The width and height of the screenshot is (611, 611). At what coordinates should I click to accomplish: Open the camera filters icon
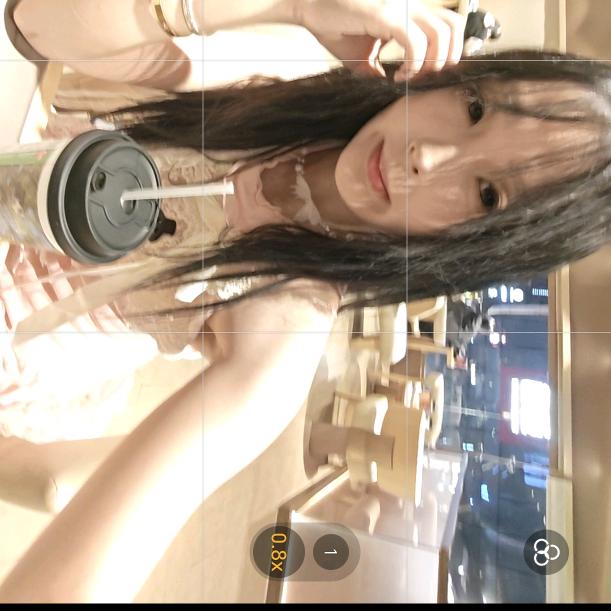(546, 552)
